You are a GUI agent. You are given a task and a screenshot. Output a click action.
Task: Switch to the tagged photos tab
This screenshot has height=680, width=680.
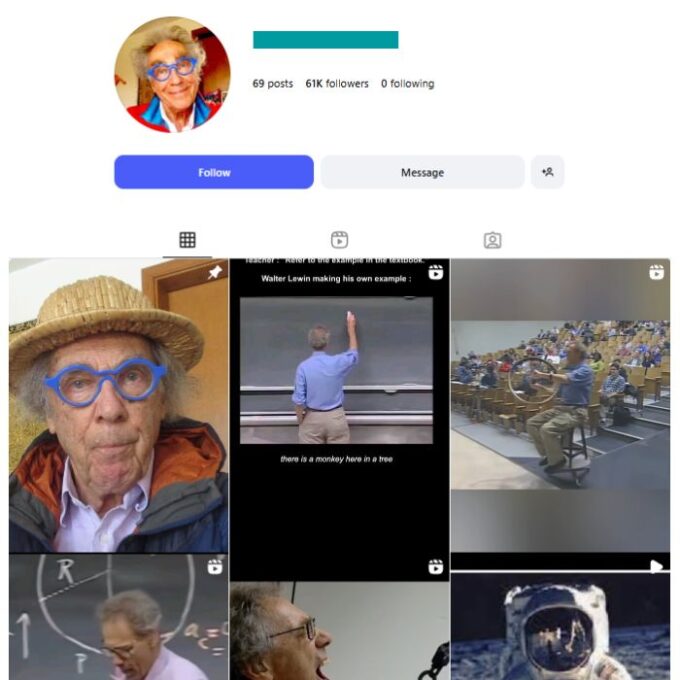coord(492,240)
